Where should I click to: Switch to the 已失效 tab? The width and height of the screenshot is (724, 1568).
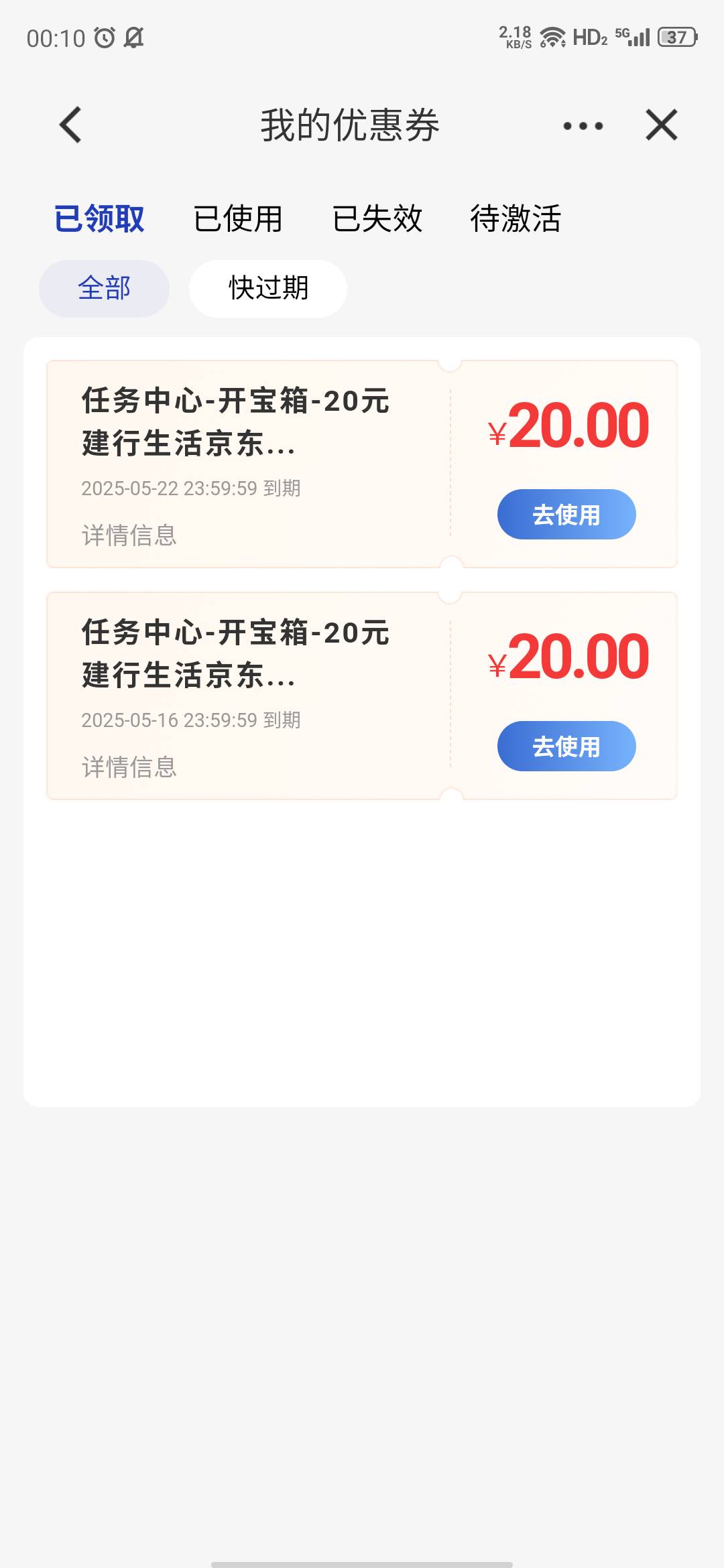[x=377, y=219]
